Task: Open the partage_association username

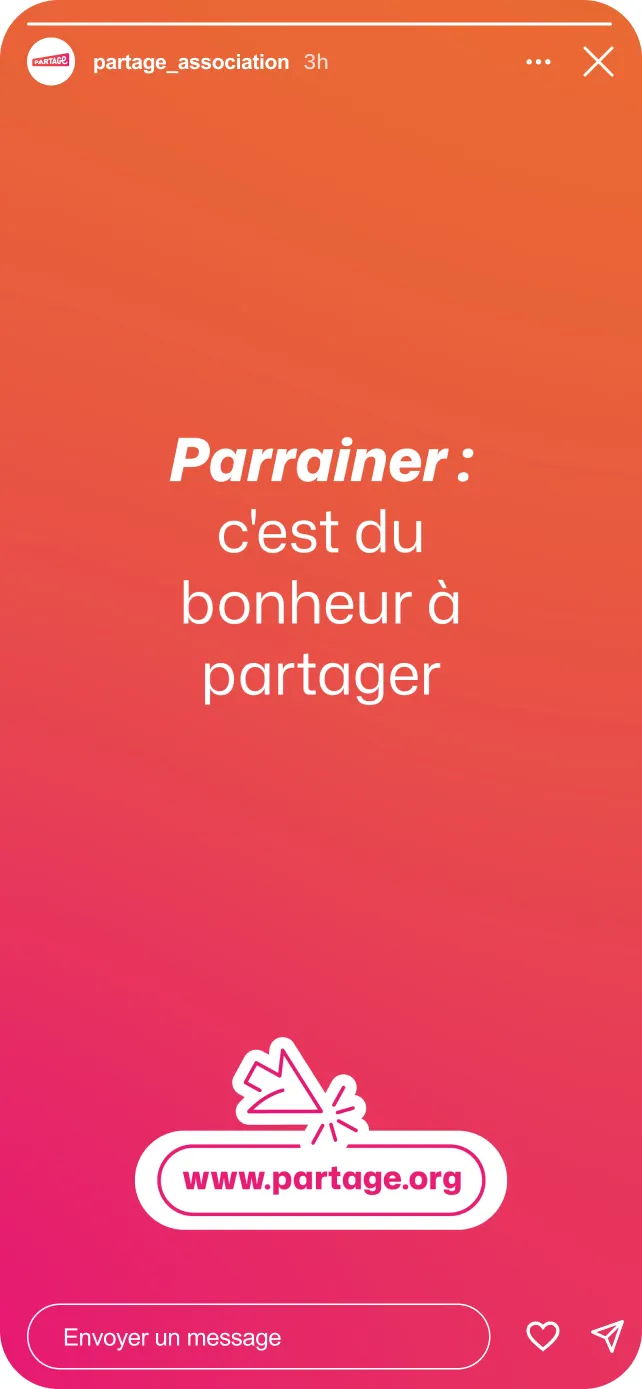Action: click(190, 62)
